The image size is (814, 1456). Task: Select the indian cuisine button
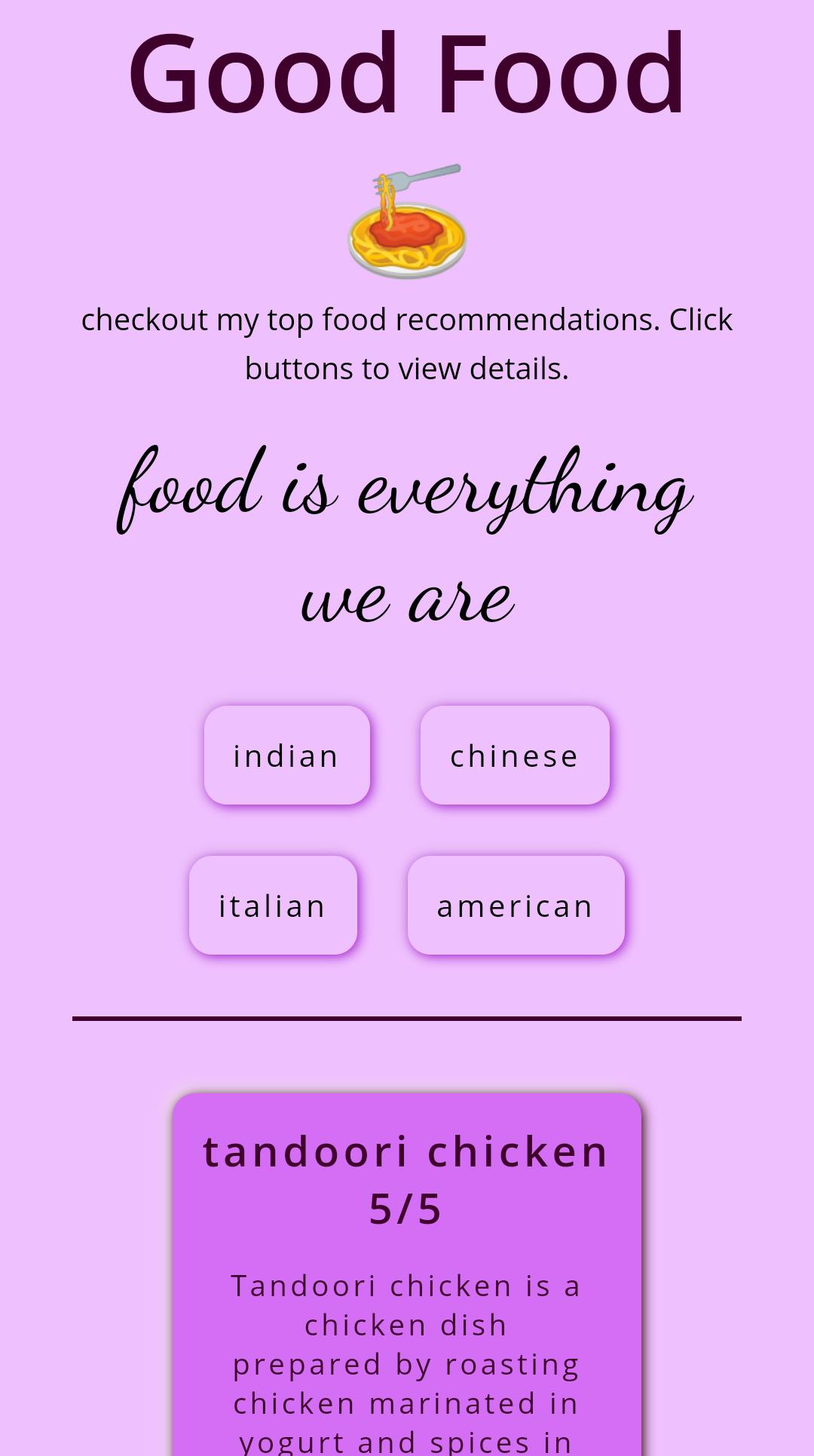[286, 755]
